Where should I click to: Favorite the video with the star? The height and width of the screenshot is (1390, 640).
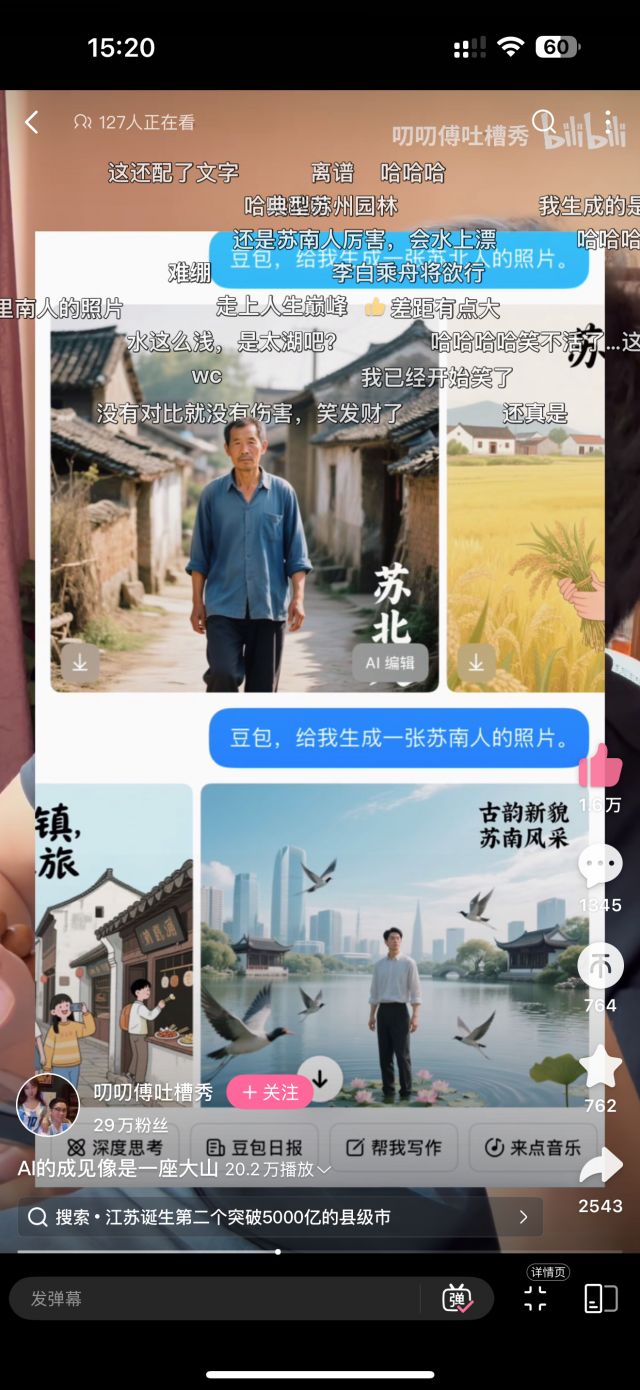point(600,1066)
